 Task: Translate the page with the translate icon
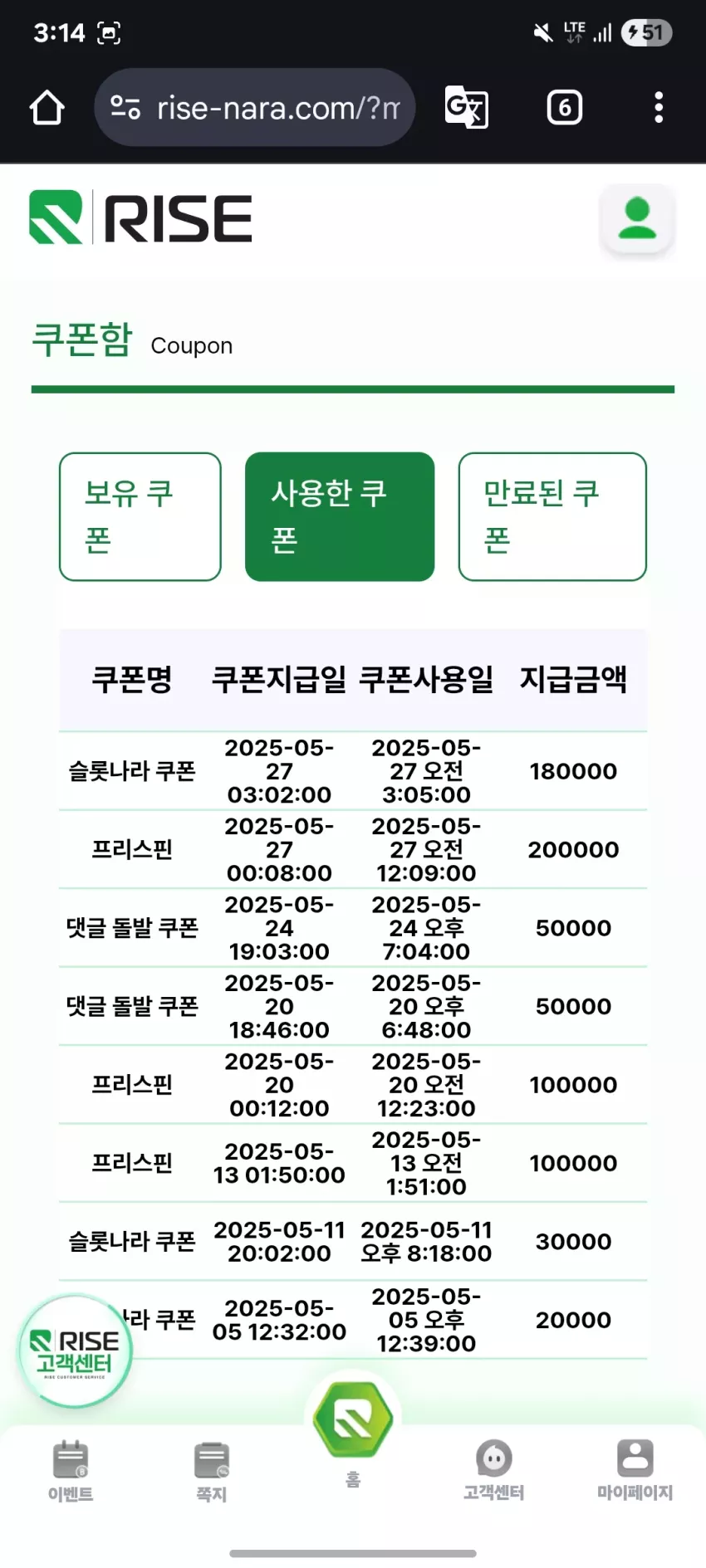click(467, 108)
